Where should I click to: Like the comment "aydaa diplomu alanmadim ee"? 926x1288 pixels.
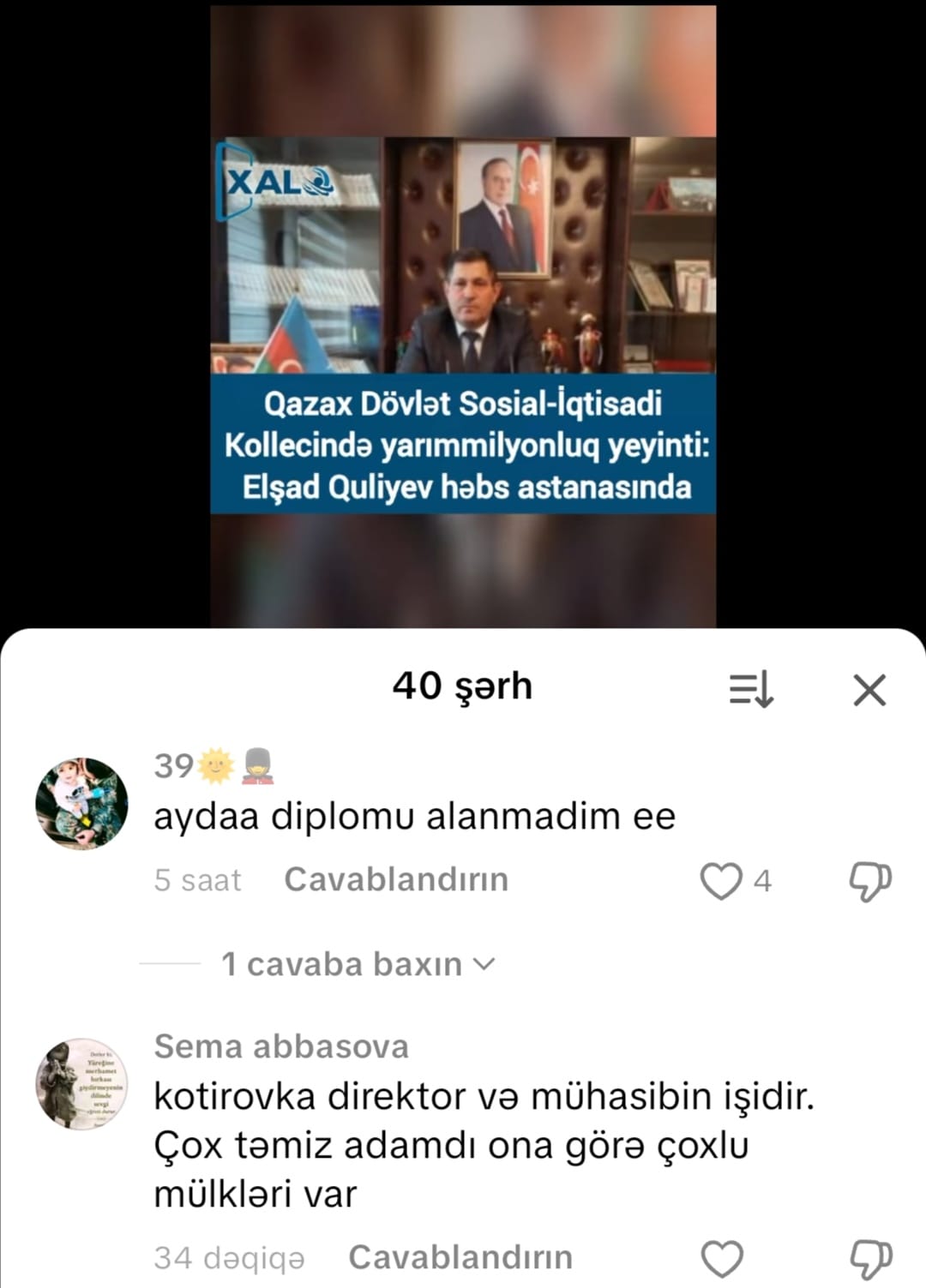(x=721, y=881)
